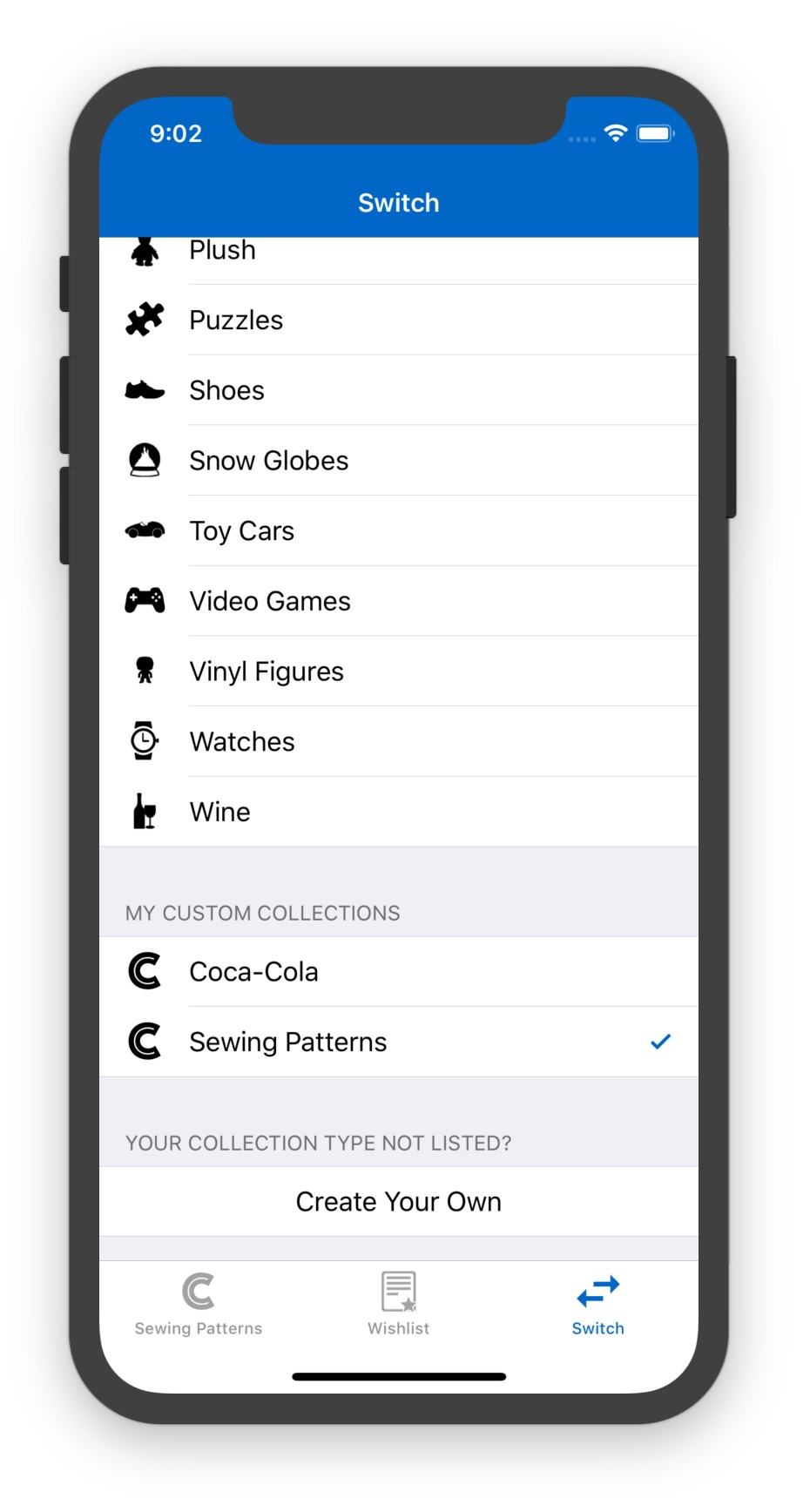Tap the Switch tab in bottom bar
Image resolution: width=803 pixels, height=1512 pixels.
[598, 1304]
